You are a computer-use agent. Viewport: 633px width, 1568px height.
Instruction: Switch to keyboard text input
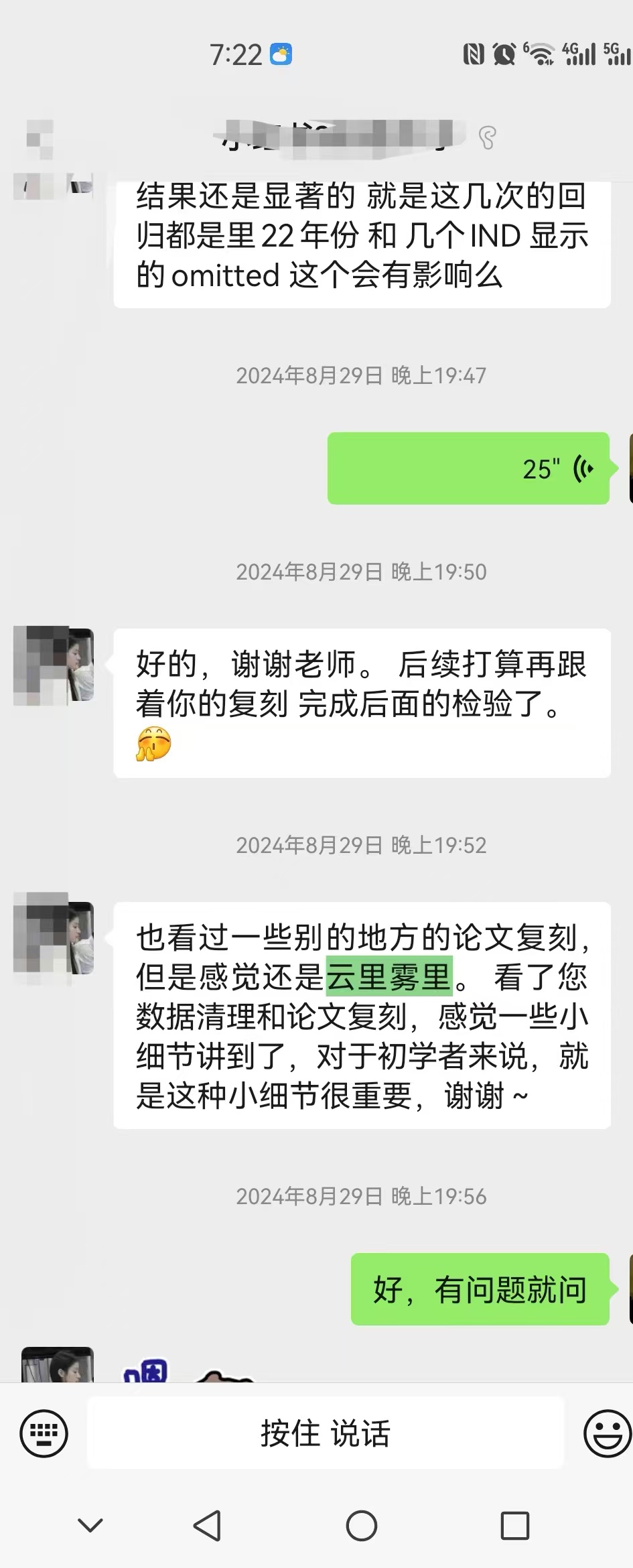[44, 1433]
